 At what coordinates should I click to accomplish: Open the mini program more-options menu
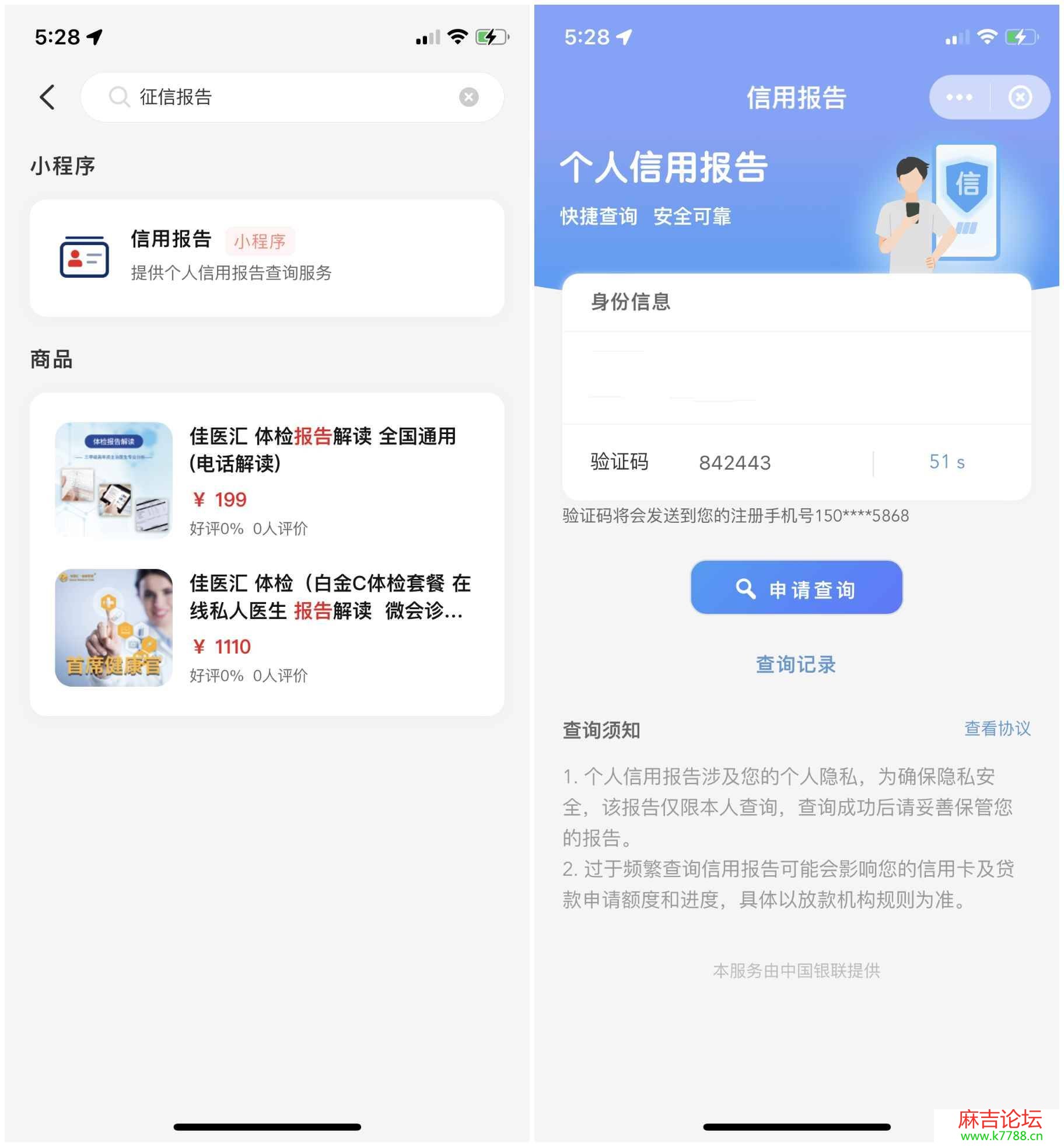[959, 97]
